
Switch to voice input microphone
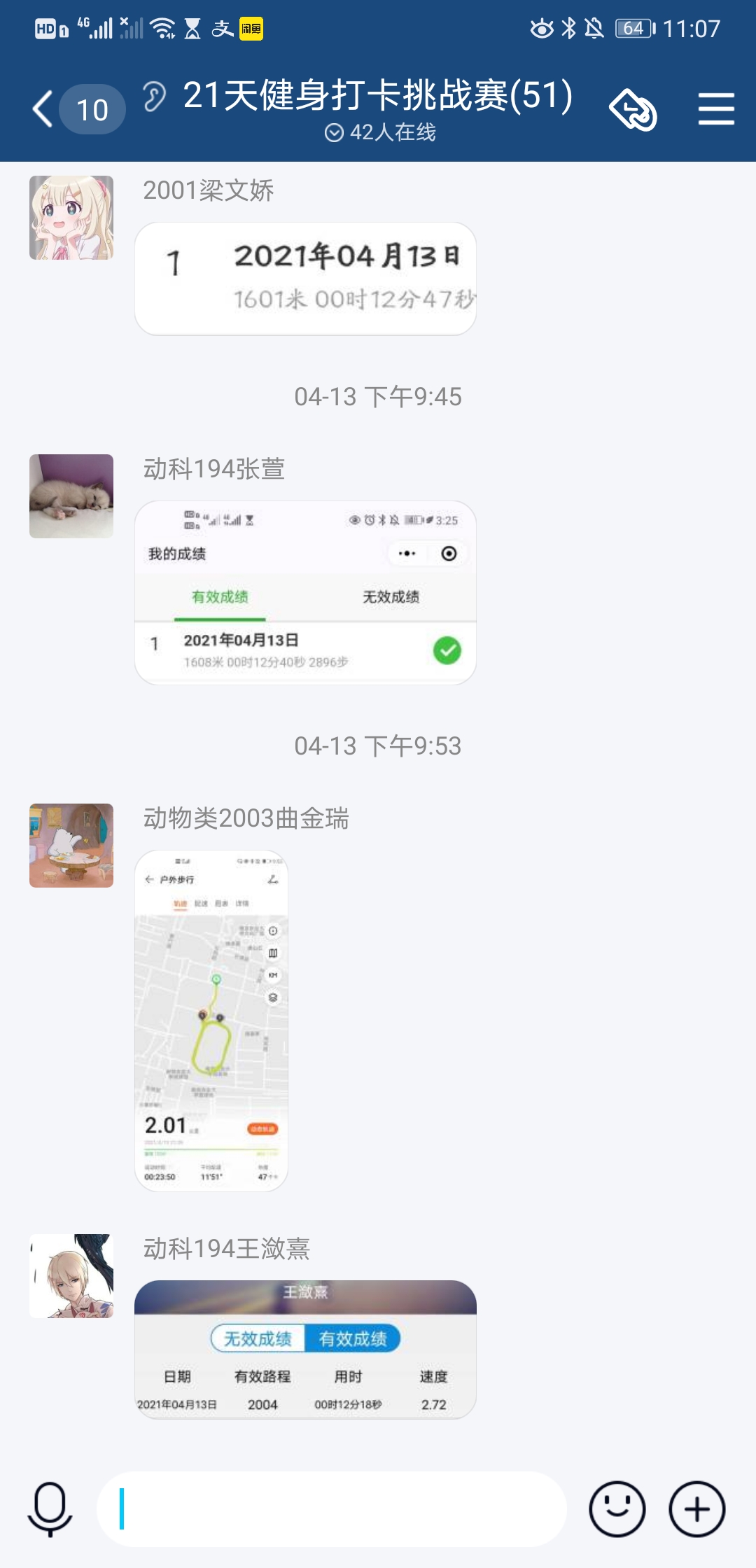pyautogui.click(x=50, y=1508)
